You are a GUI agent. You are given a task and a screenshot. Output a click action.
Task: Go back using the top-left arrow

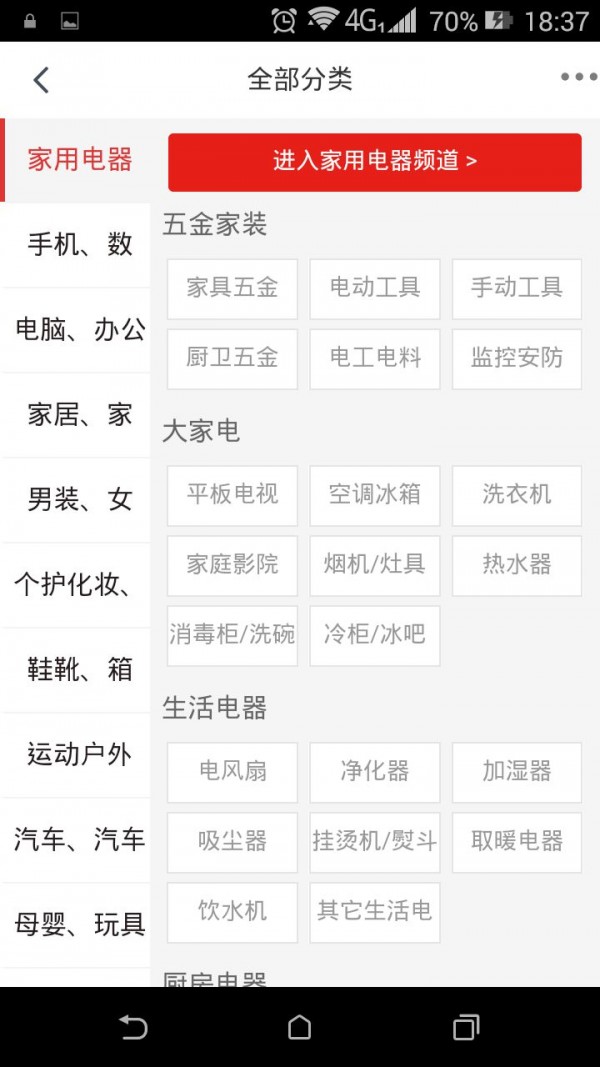point(41,79)
